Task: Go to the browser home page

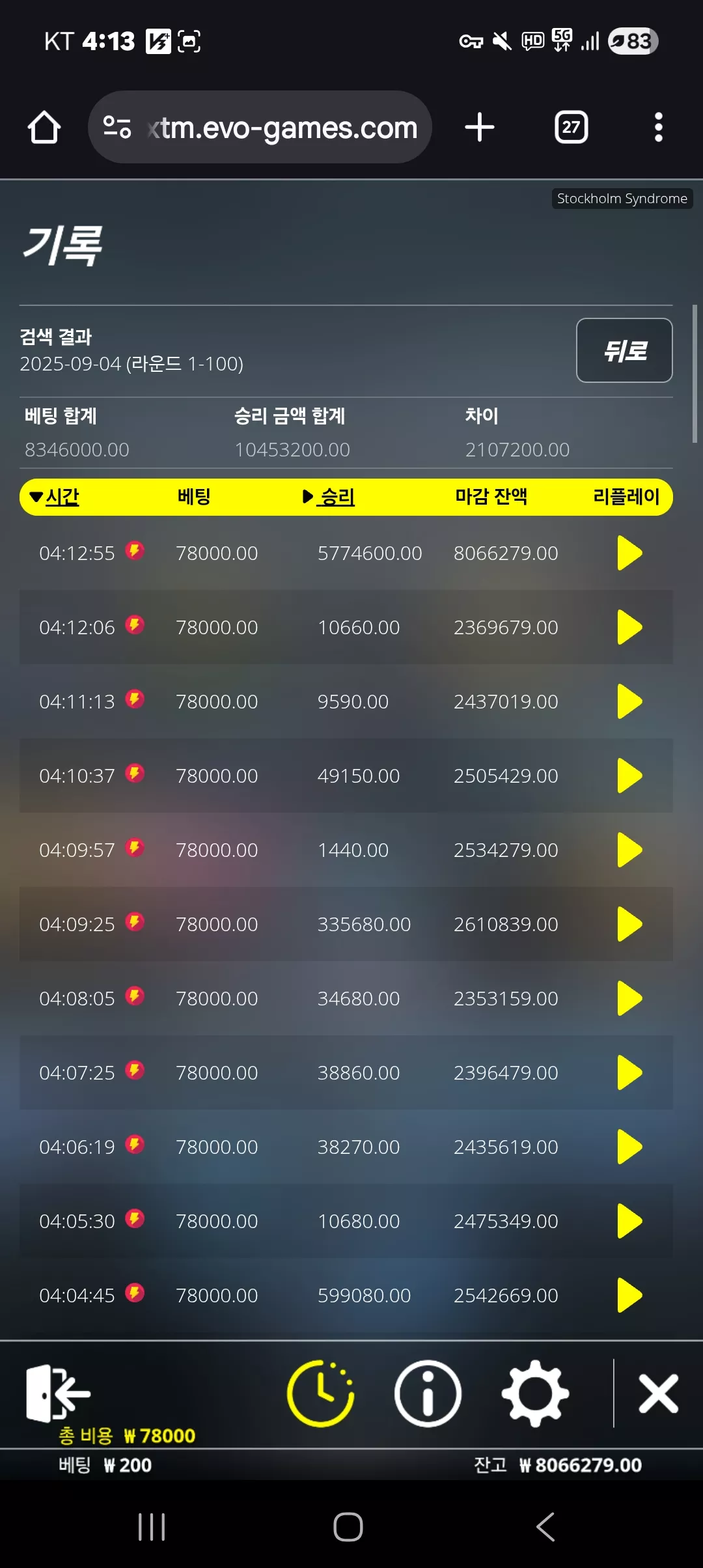Action: (44, 127)
